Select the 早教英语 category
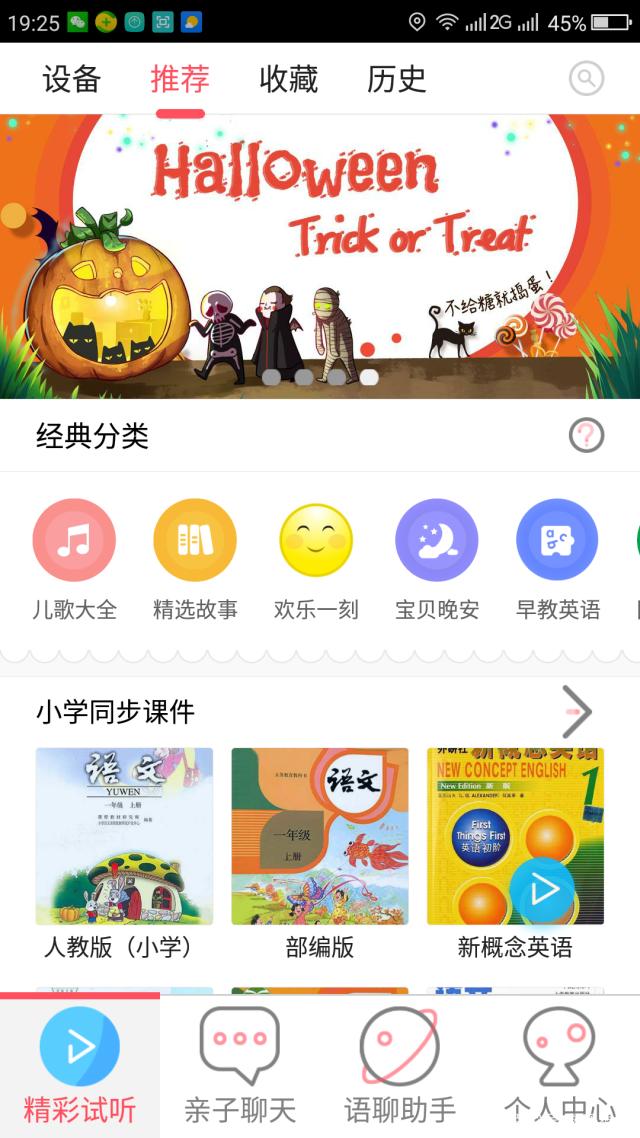The image size is (640, 1138). coord(557,541)
